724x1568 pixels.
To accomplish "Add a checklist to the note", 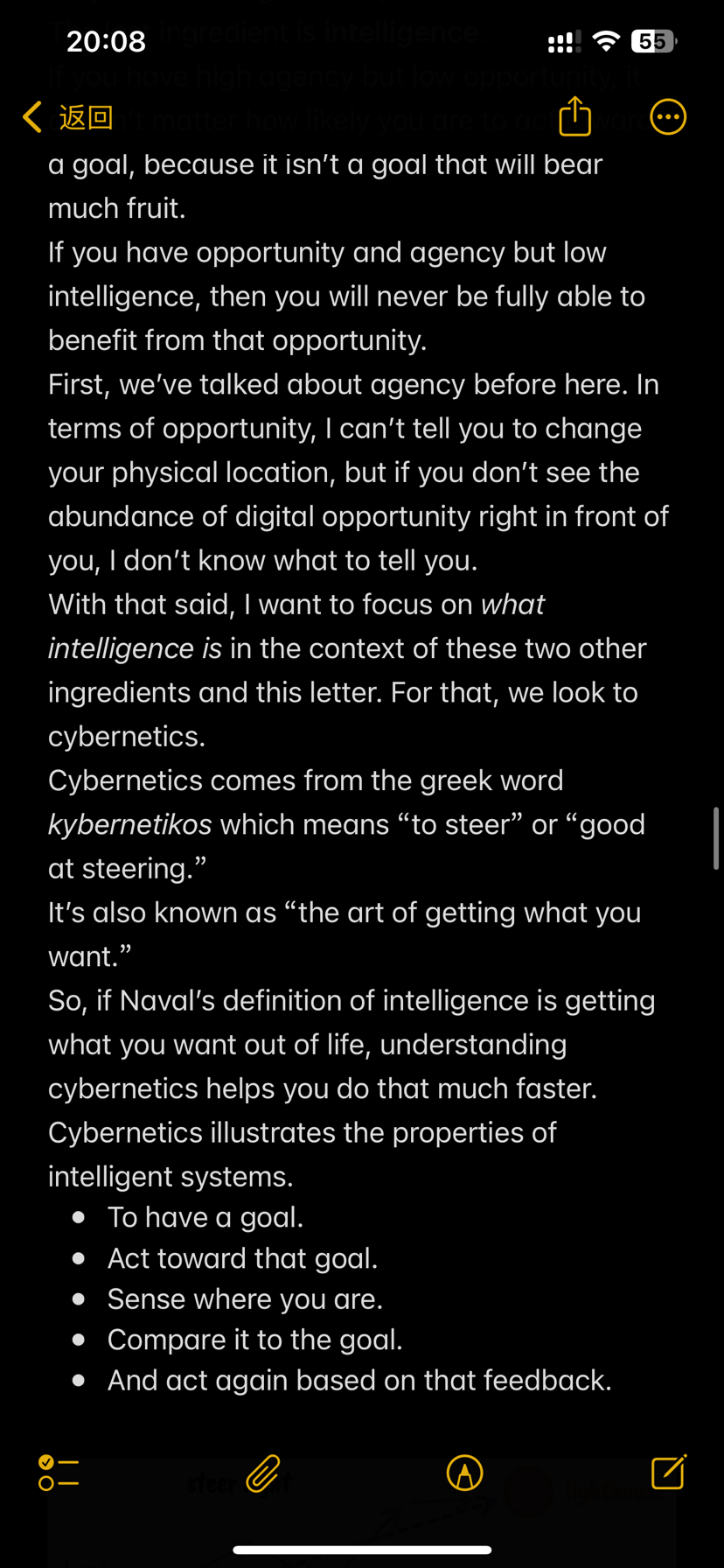I will click(59, 1473).
